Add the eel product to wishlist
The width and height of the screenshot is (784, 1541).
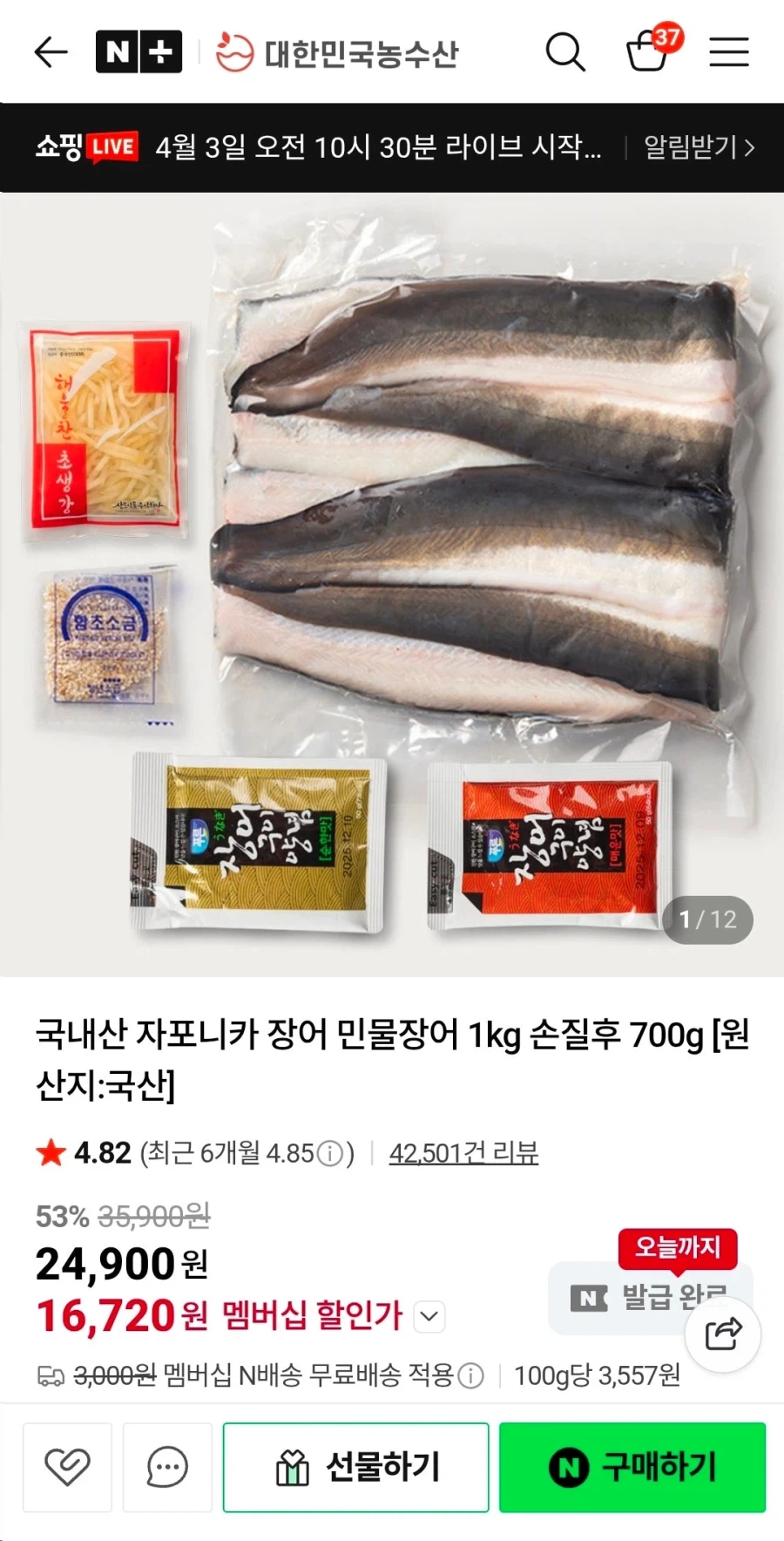(67, 1467)
